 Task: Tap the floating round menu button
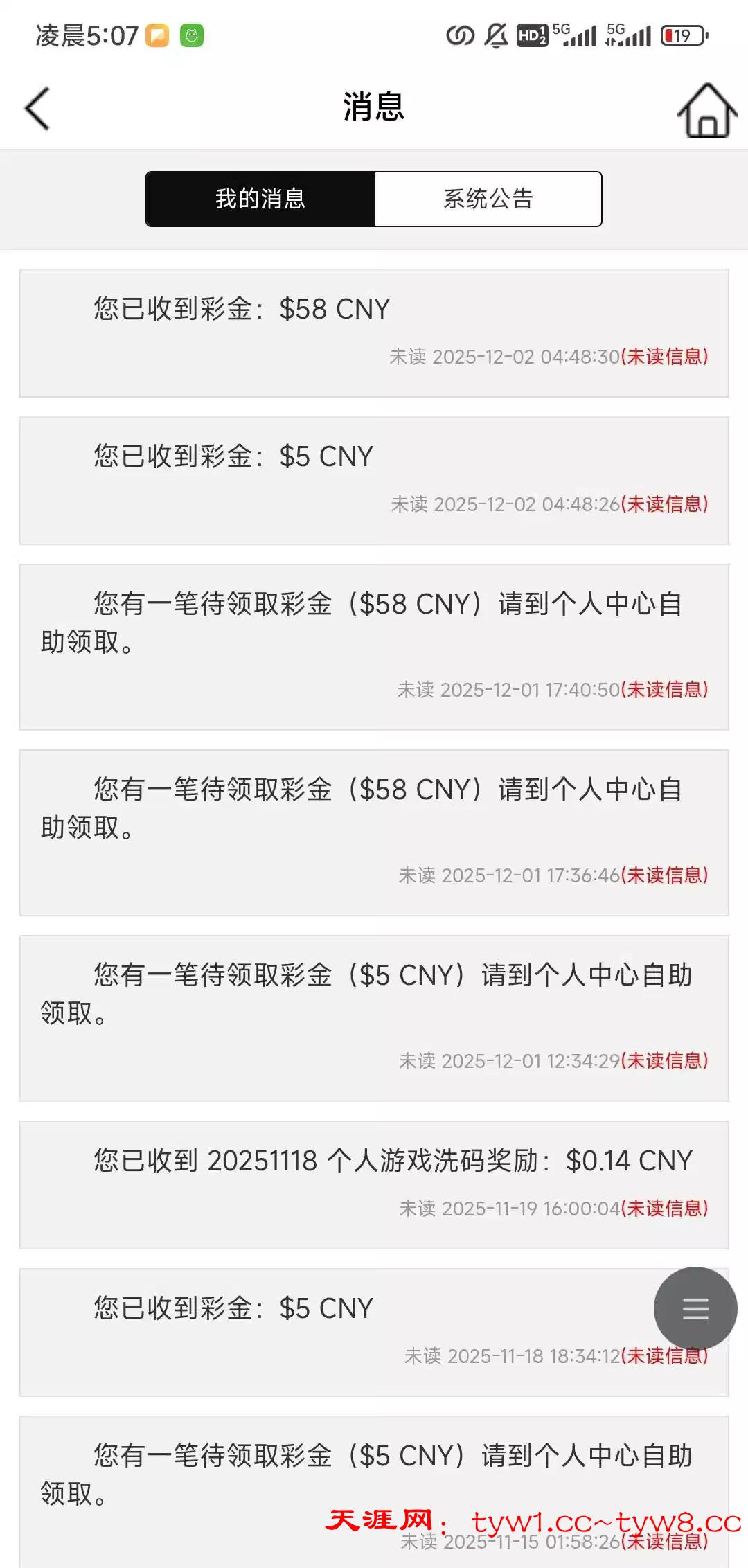tap(695, 1308)
